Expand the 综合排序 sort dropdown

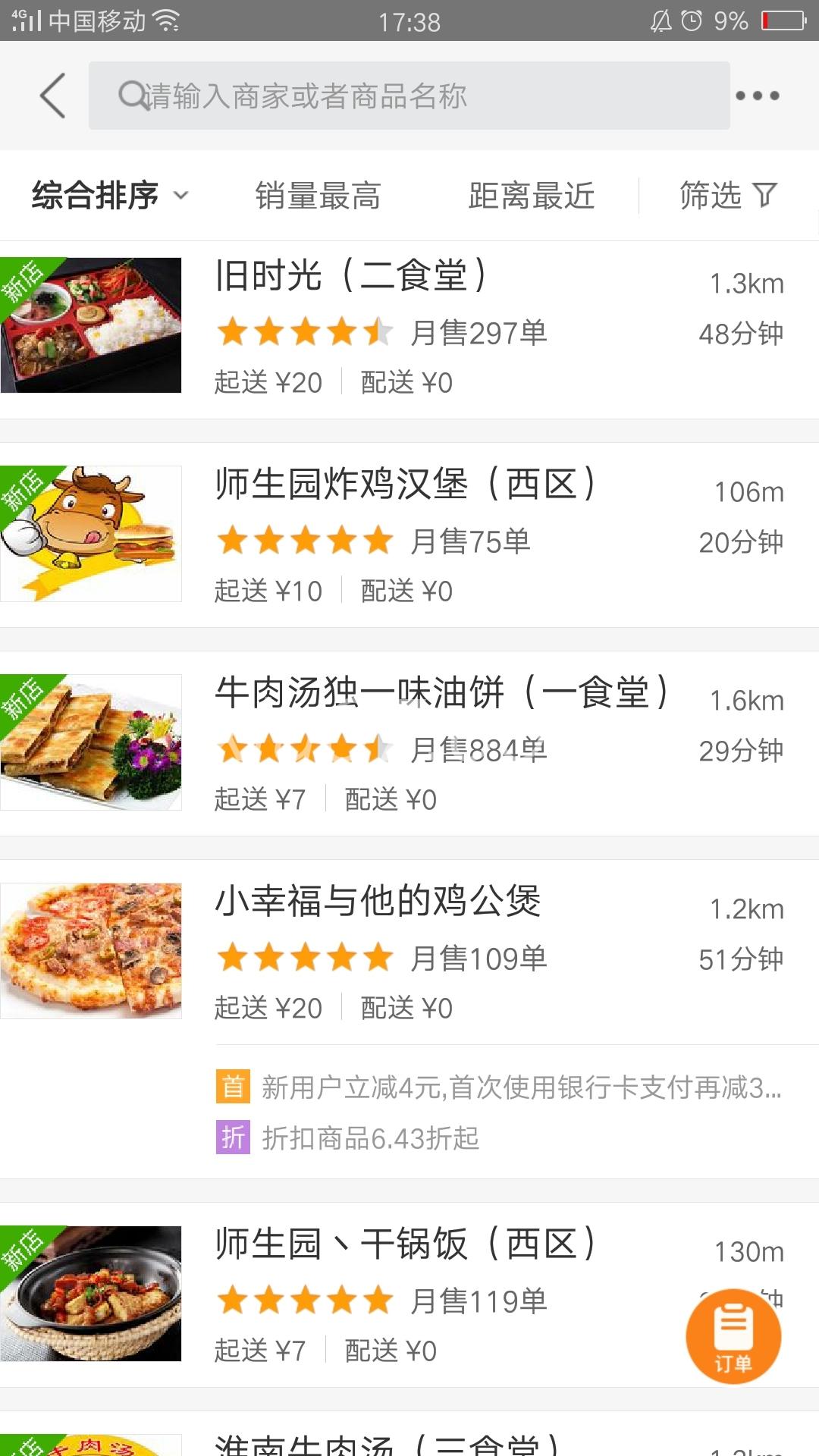[110, 196]
